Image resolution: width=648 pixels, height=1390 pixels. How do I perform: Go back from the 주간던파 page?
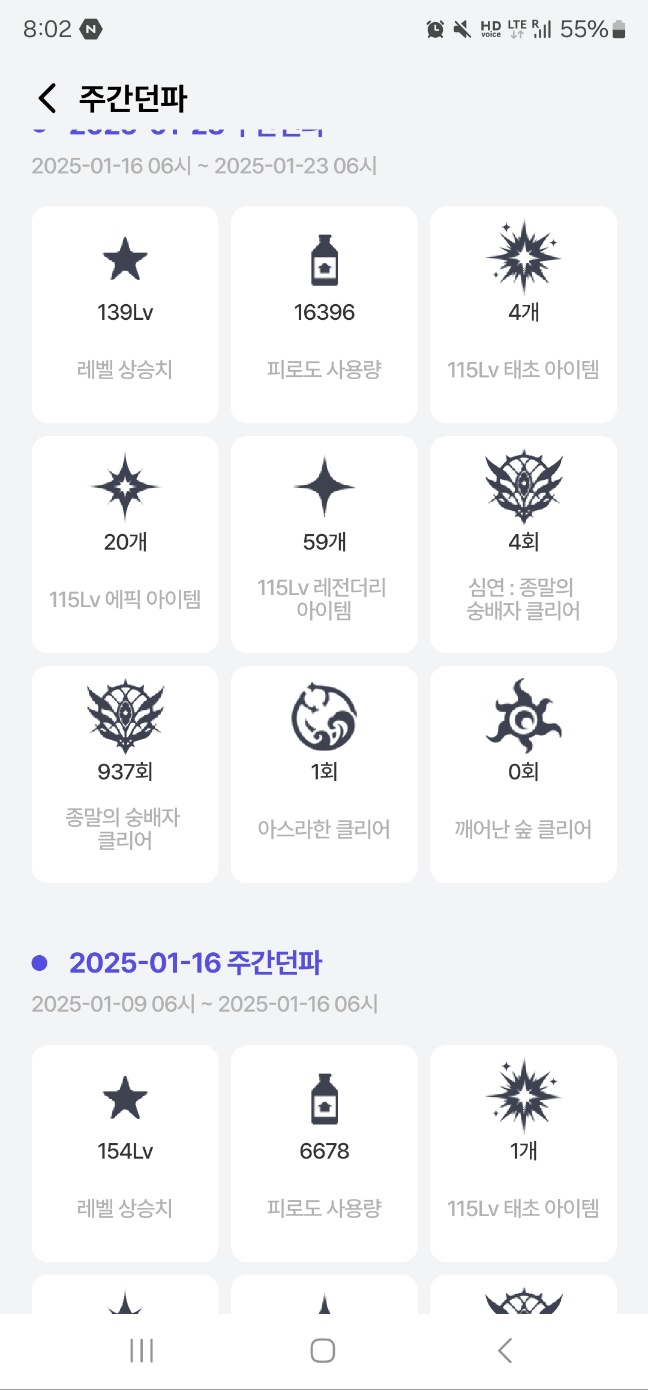coord(47,98)
